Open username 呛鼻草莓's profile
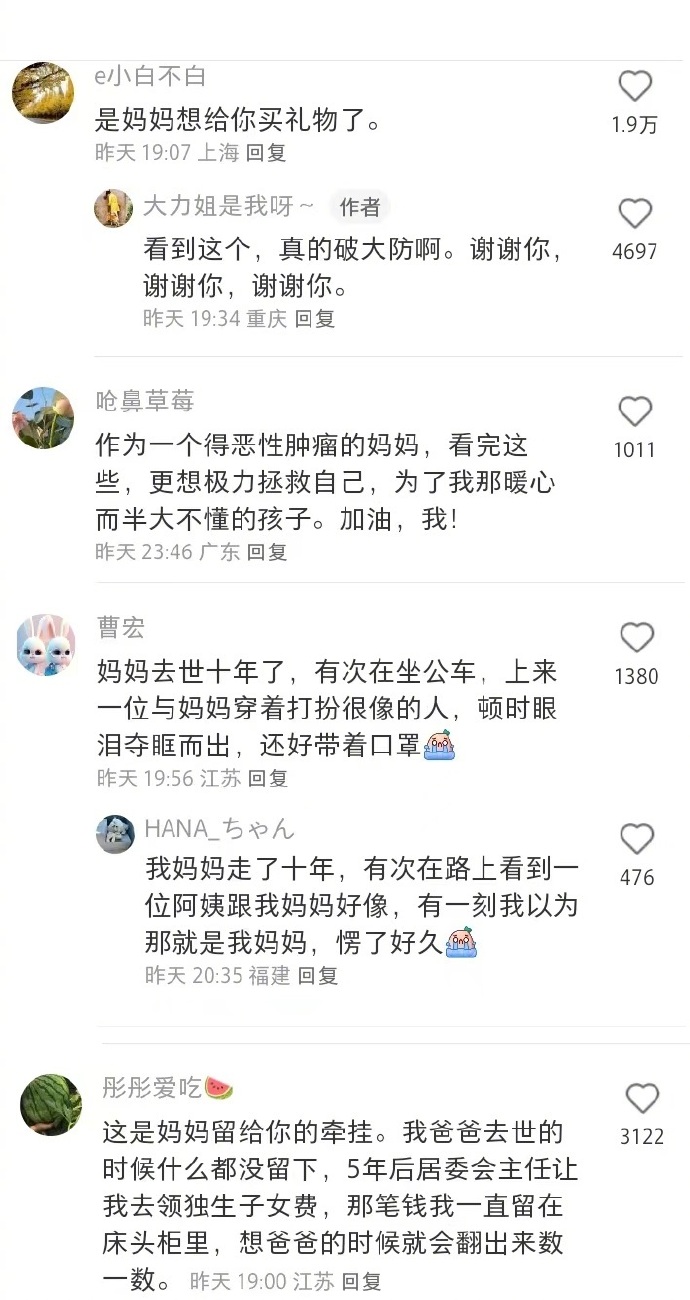 pyautogui.click(x=145, y=402)
